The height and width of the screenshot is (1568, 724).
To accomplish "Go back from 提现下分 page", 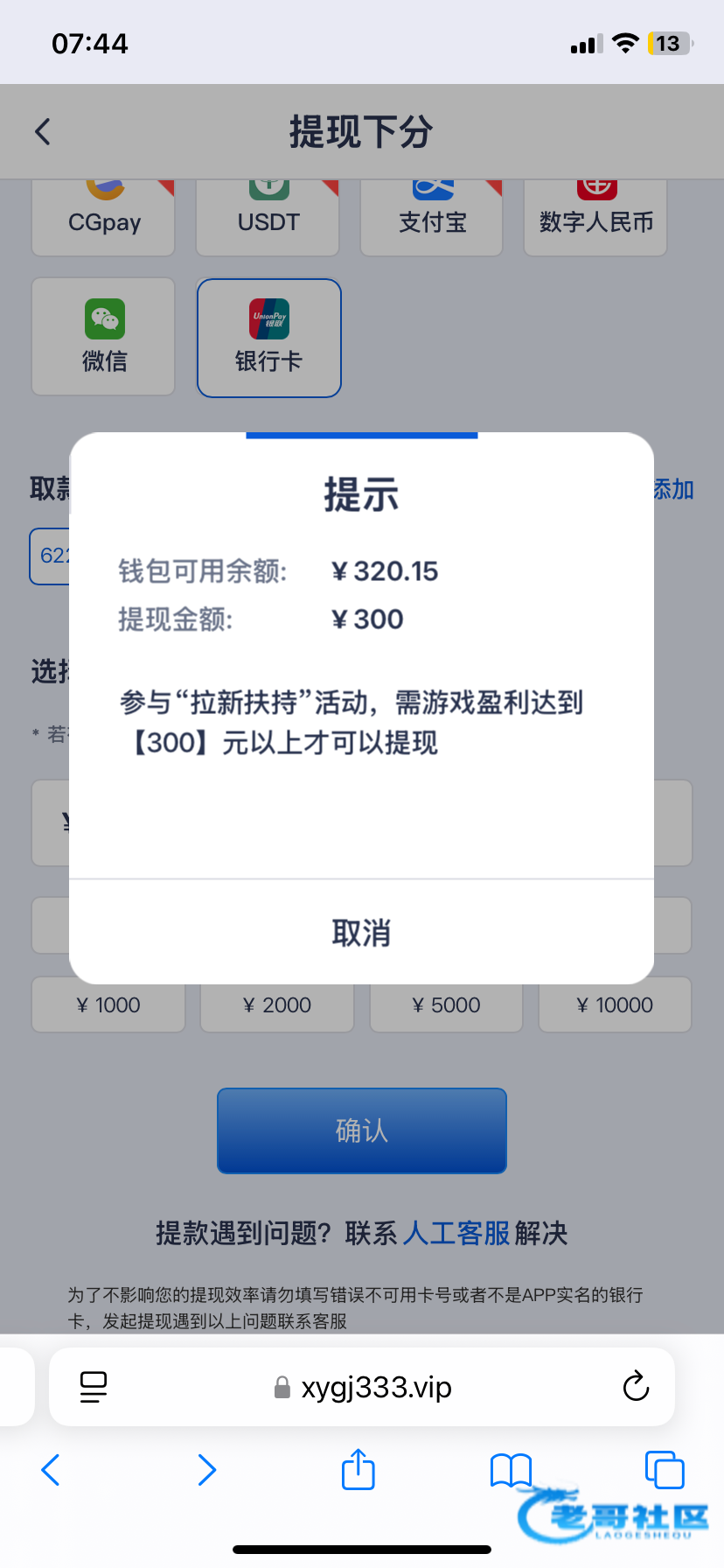I will click(43, 132).
